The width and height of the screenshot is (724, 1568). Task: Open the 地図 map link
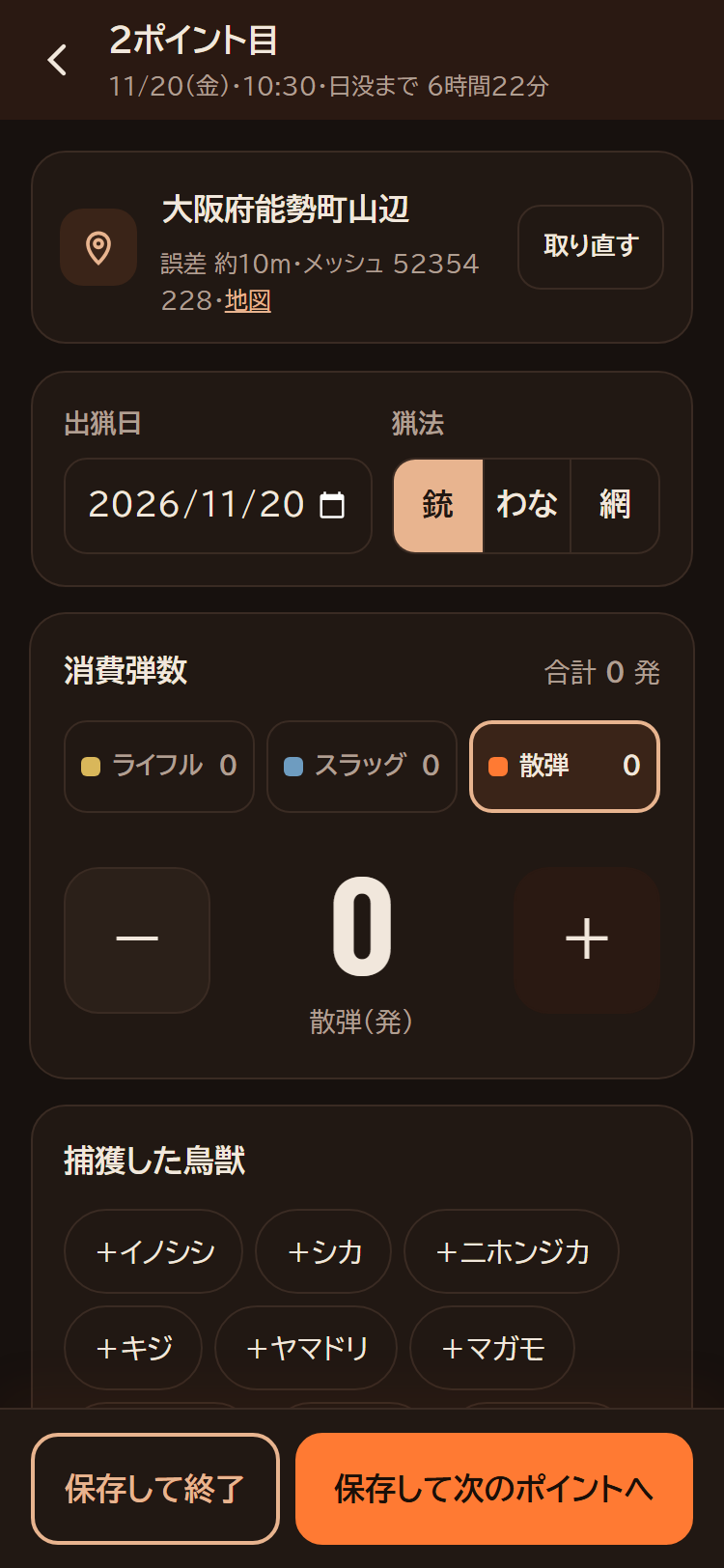248,301
